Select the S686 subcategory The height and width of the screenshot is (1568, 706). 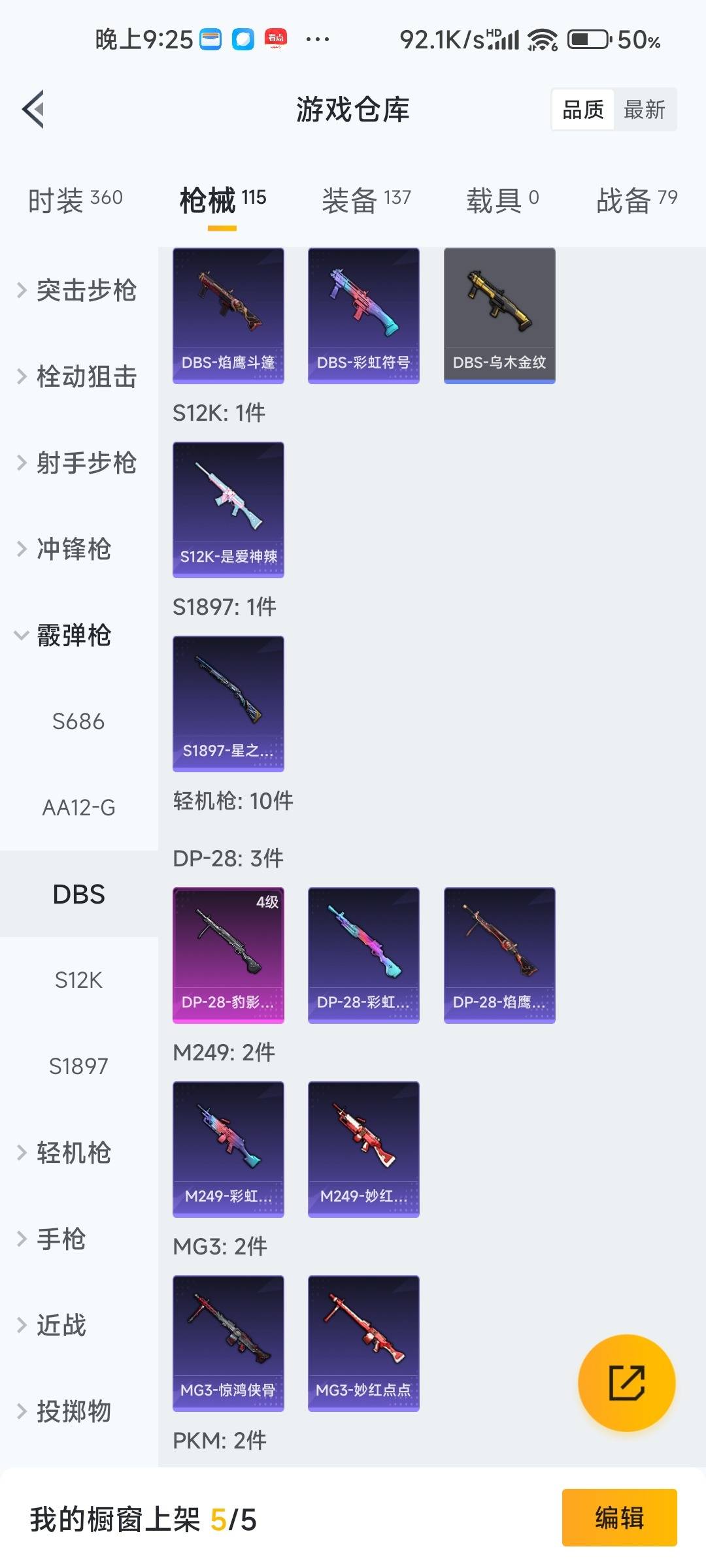tap(80, 722)
